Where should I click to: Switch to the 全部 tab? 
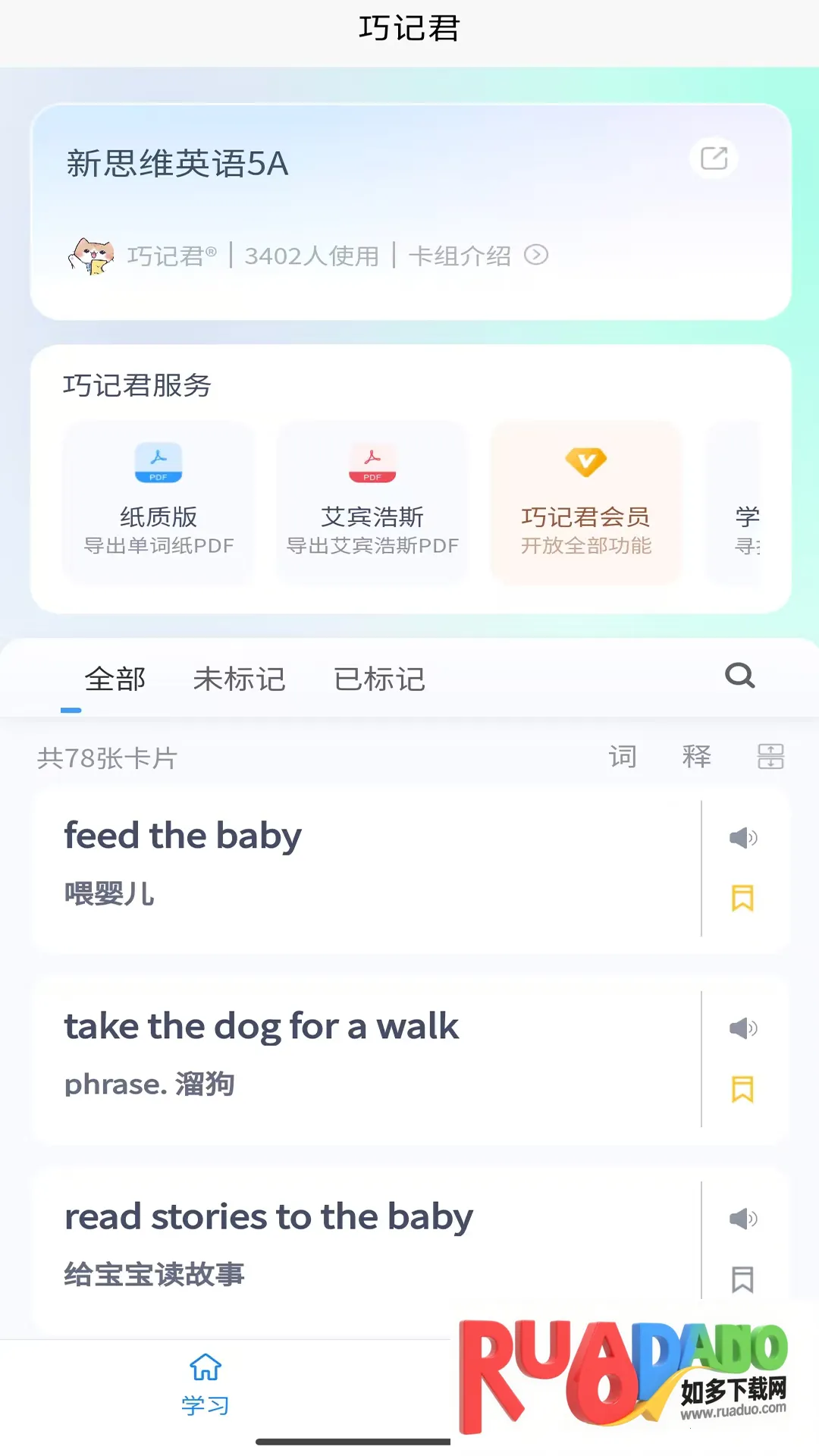coord(115,679)
